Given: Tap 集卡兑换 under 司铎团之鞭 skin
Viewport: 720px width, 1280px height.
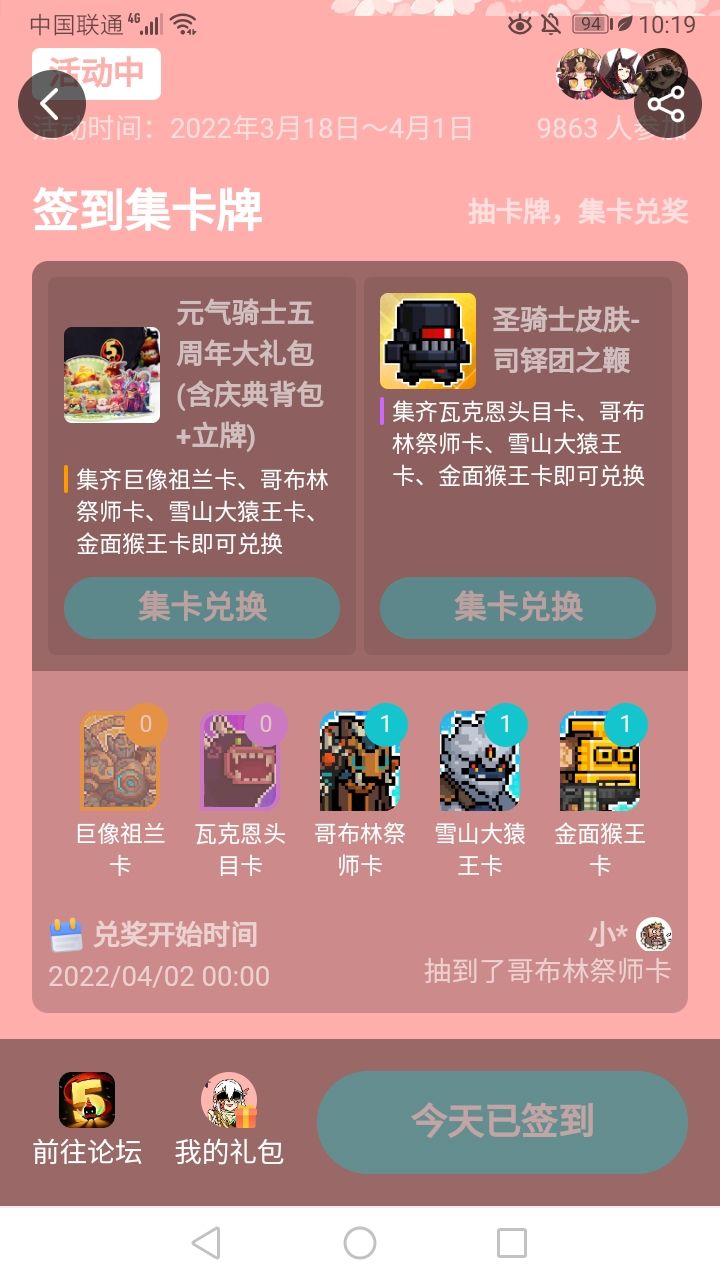Looking at the screenshot, I should click(517, 608).
